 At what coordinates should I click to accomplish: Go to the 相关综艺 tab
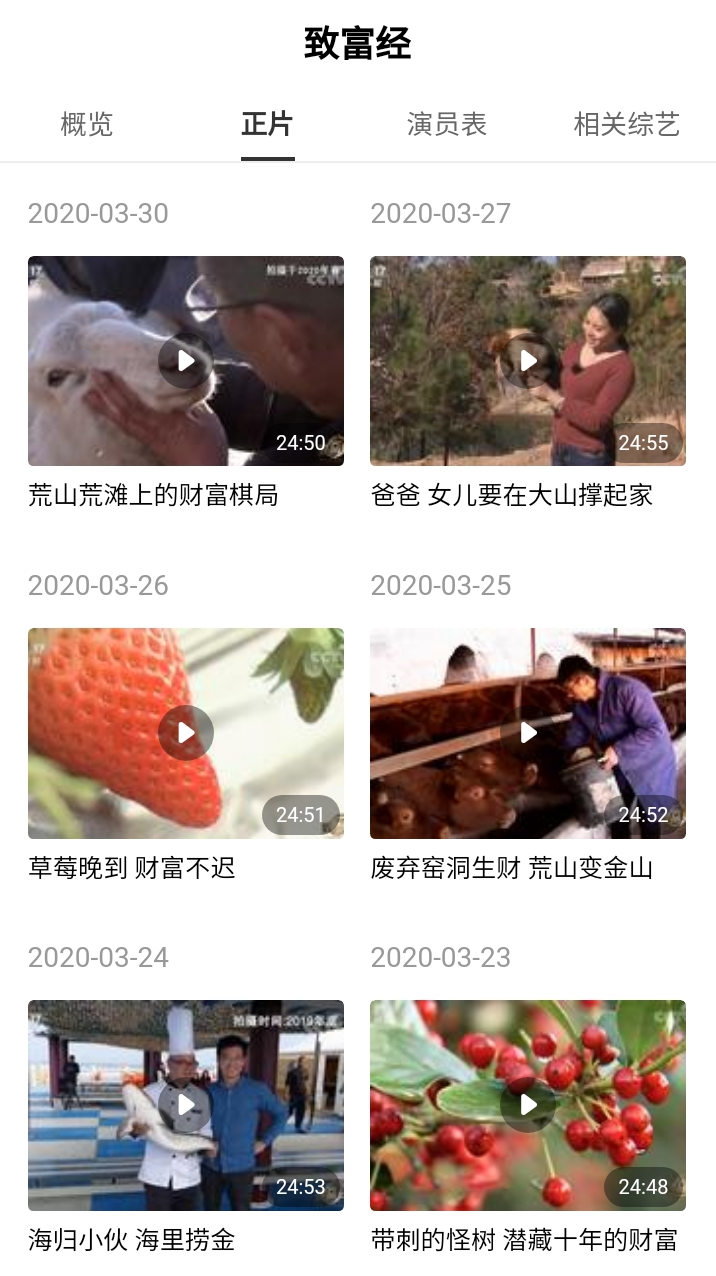626,125
